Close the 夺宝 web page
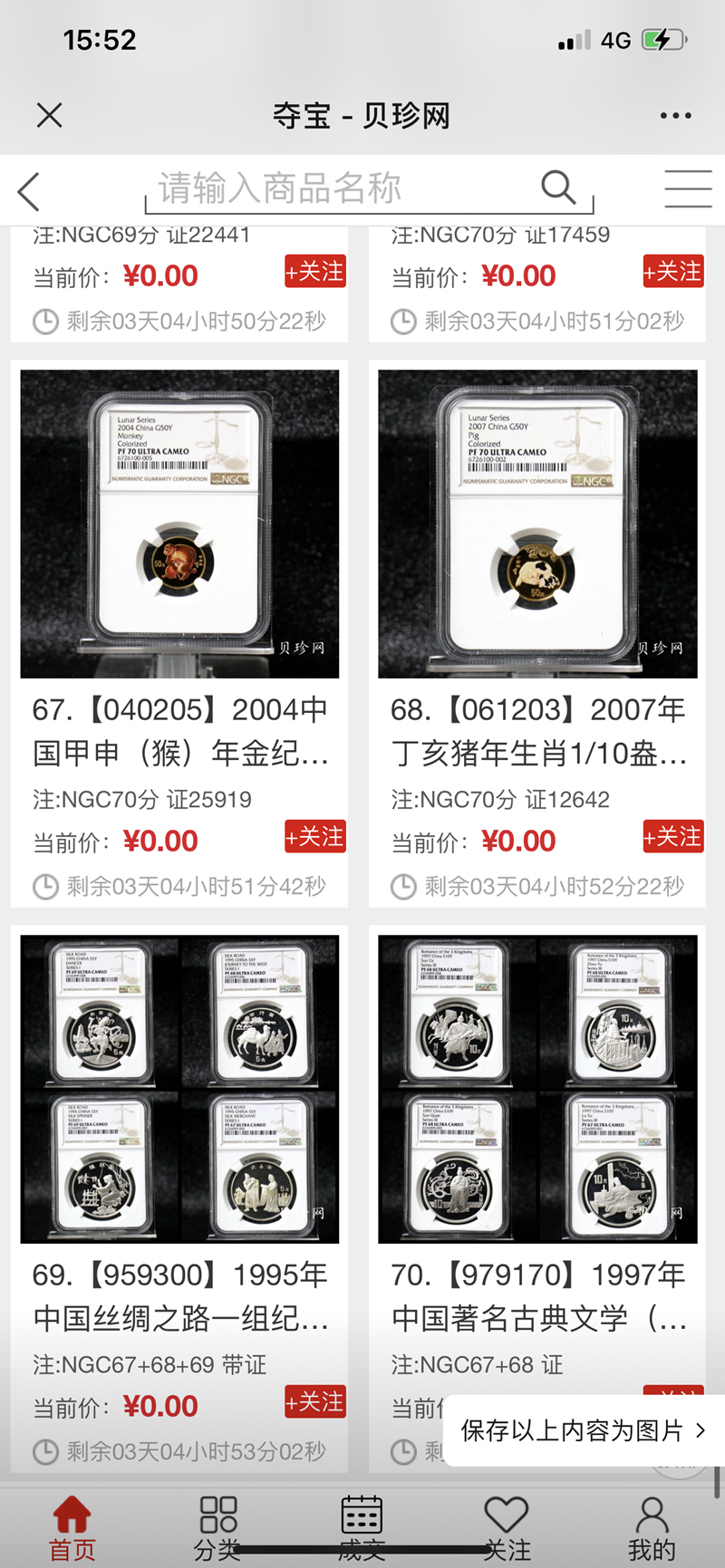 coord(49,115)
